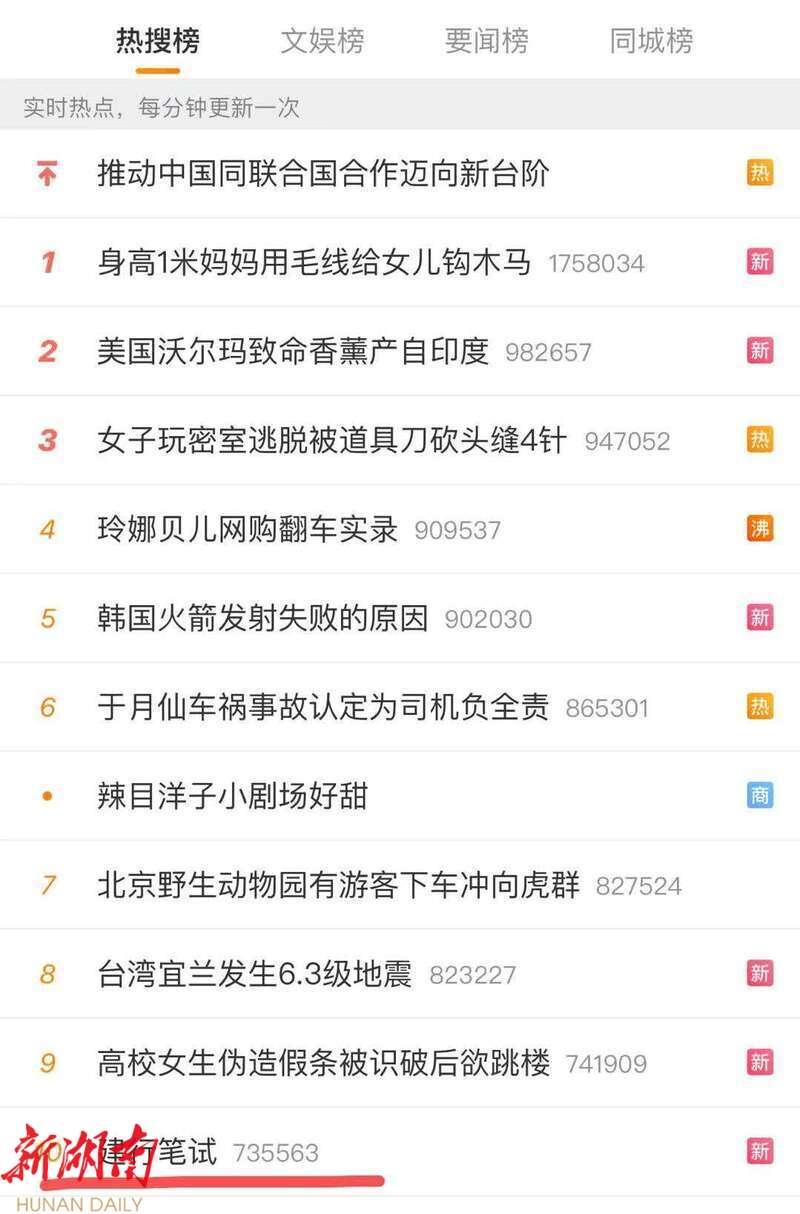The height and width of the screenshot is (1214, 800).
Task: Switch to the 要闻榜 tab
Action: coord(486,41)
